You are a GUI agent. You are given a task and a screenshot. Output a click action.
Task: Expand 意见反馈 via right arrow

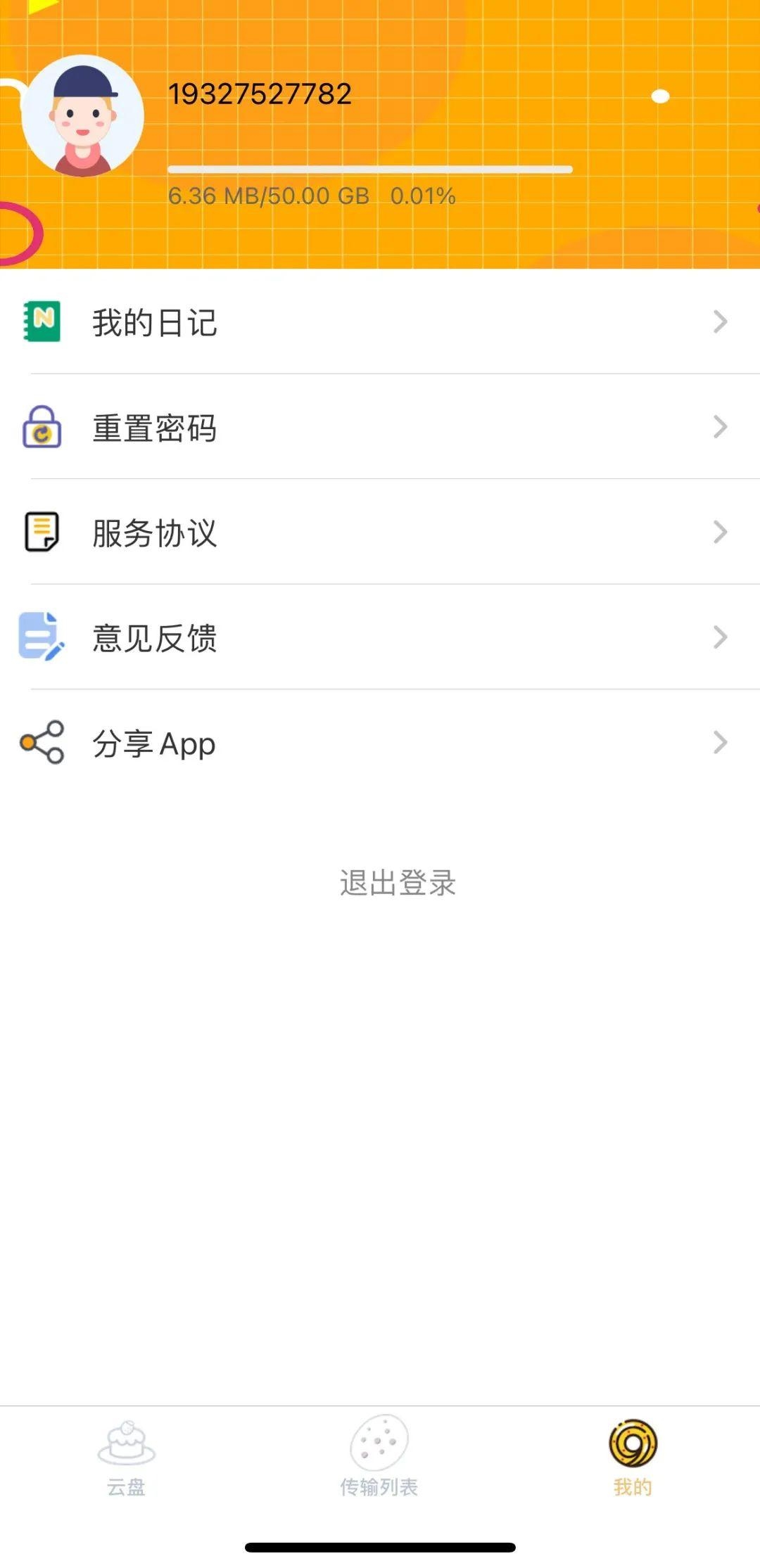[719, 637]
